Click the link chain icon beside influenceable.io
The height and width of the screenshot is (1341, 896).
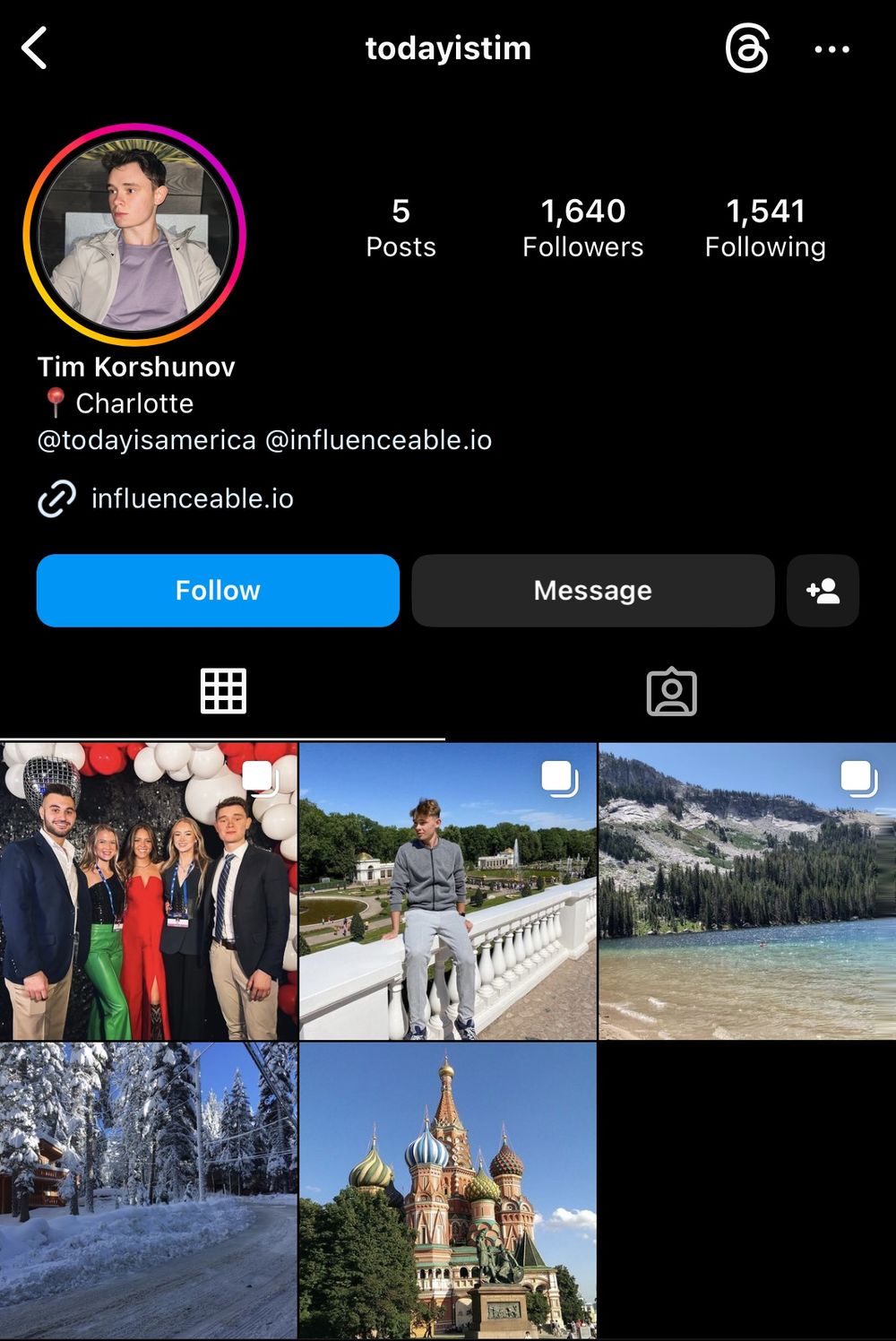[x=56, y=499]
